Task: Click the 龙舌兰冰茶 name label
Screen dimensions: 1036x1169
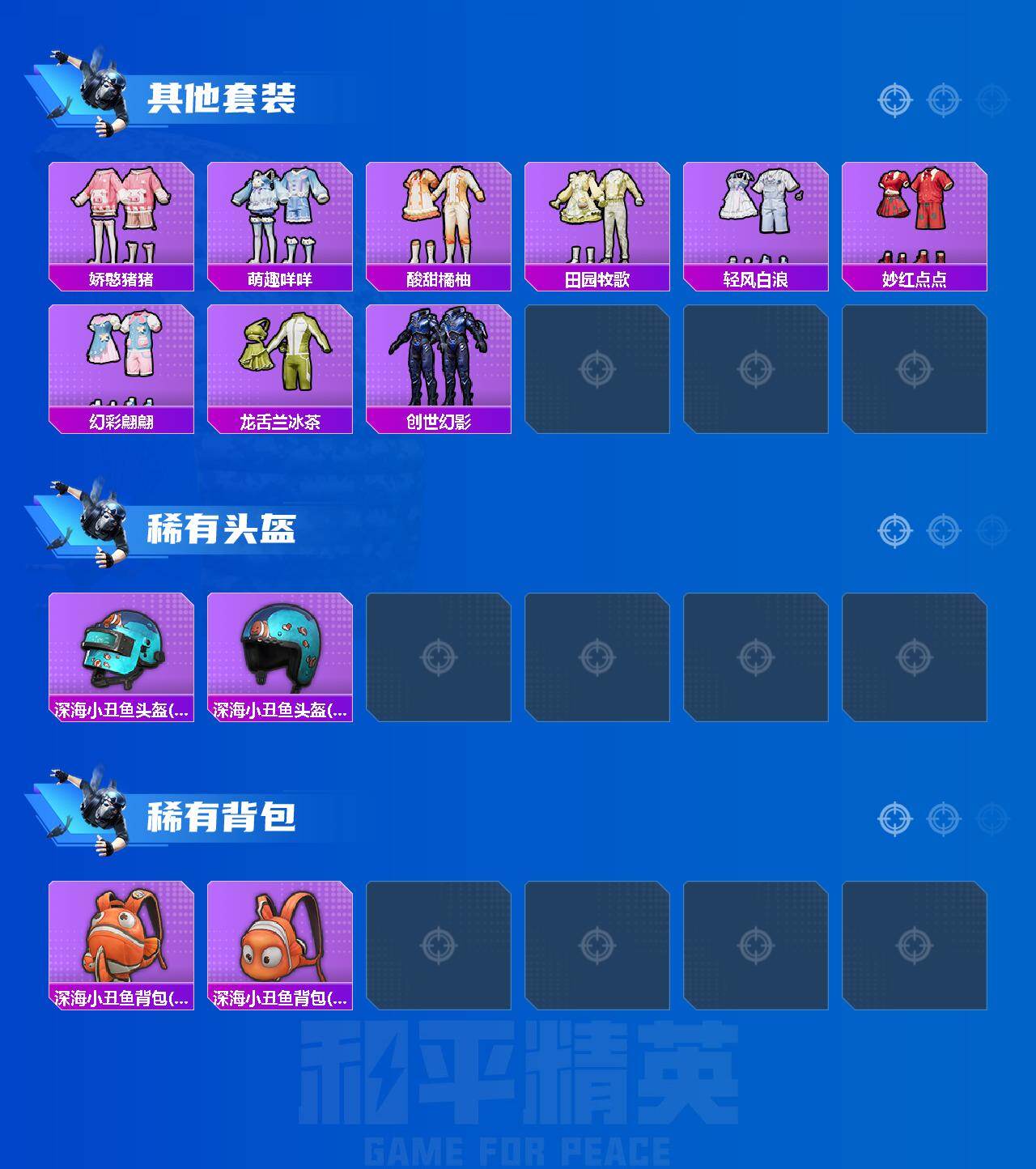Action: point(281,420)
